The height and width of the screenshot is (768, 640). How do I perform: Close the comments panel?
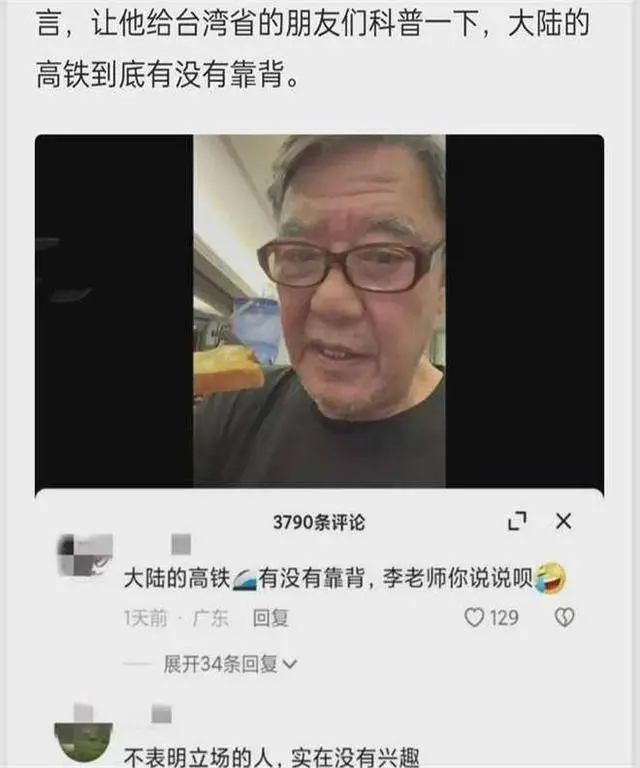click(x=563, y=521)
